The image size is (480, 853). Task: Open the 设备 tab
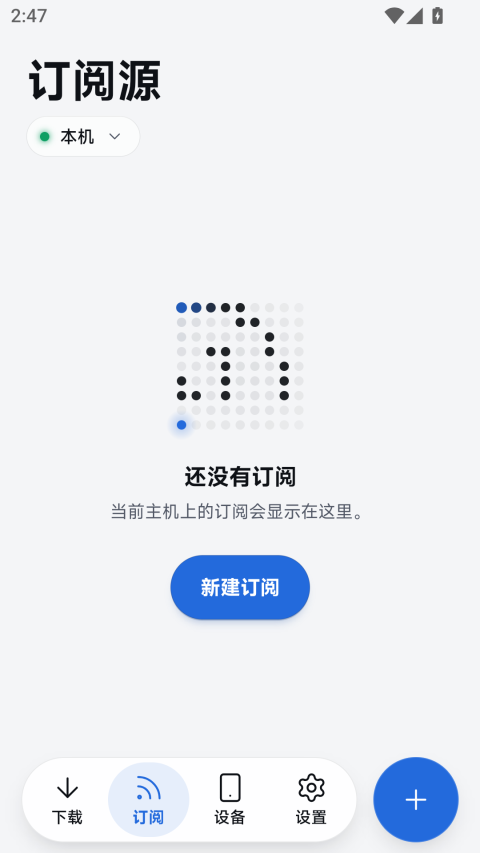click(230, 800)
